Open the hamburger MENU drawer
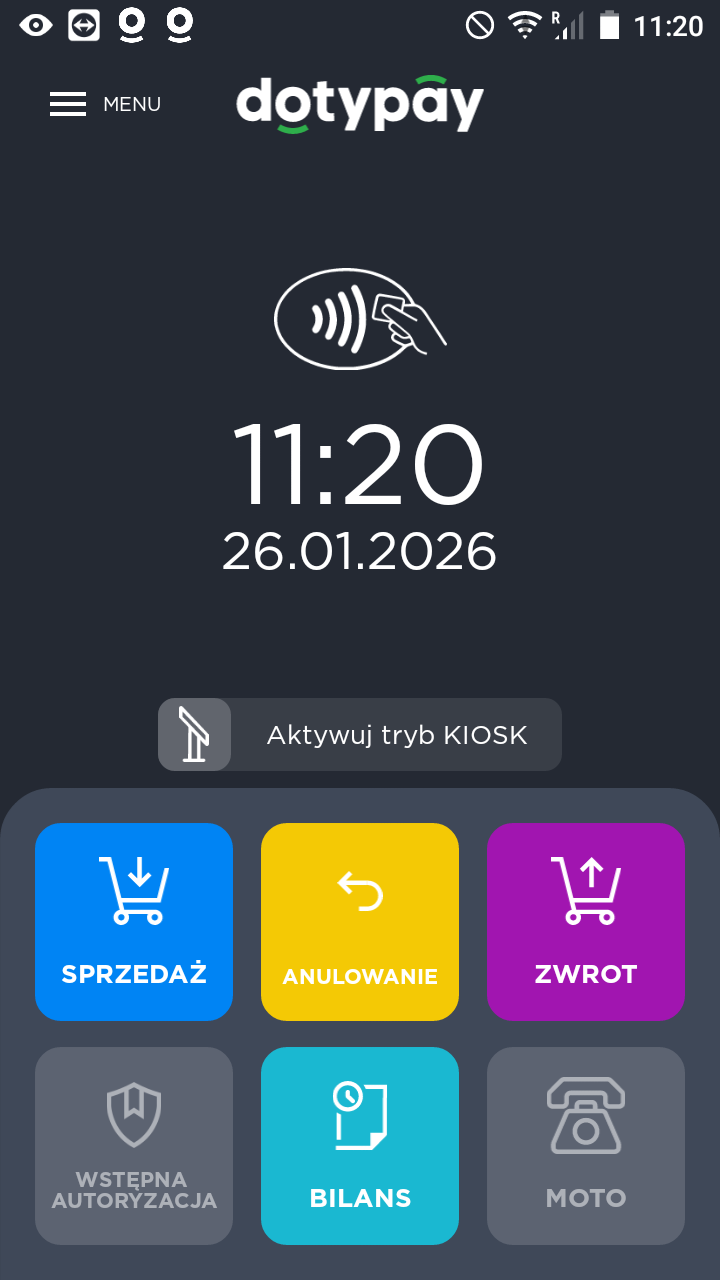Image resolution: width=720 pixels, height=1280 pixels. (x=104, y=104)
